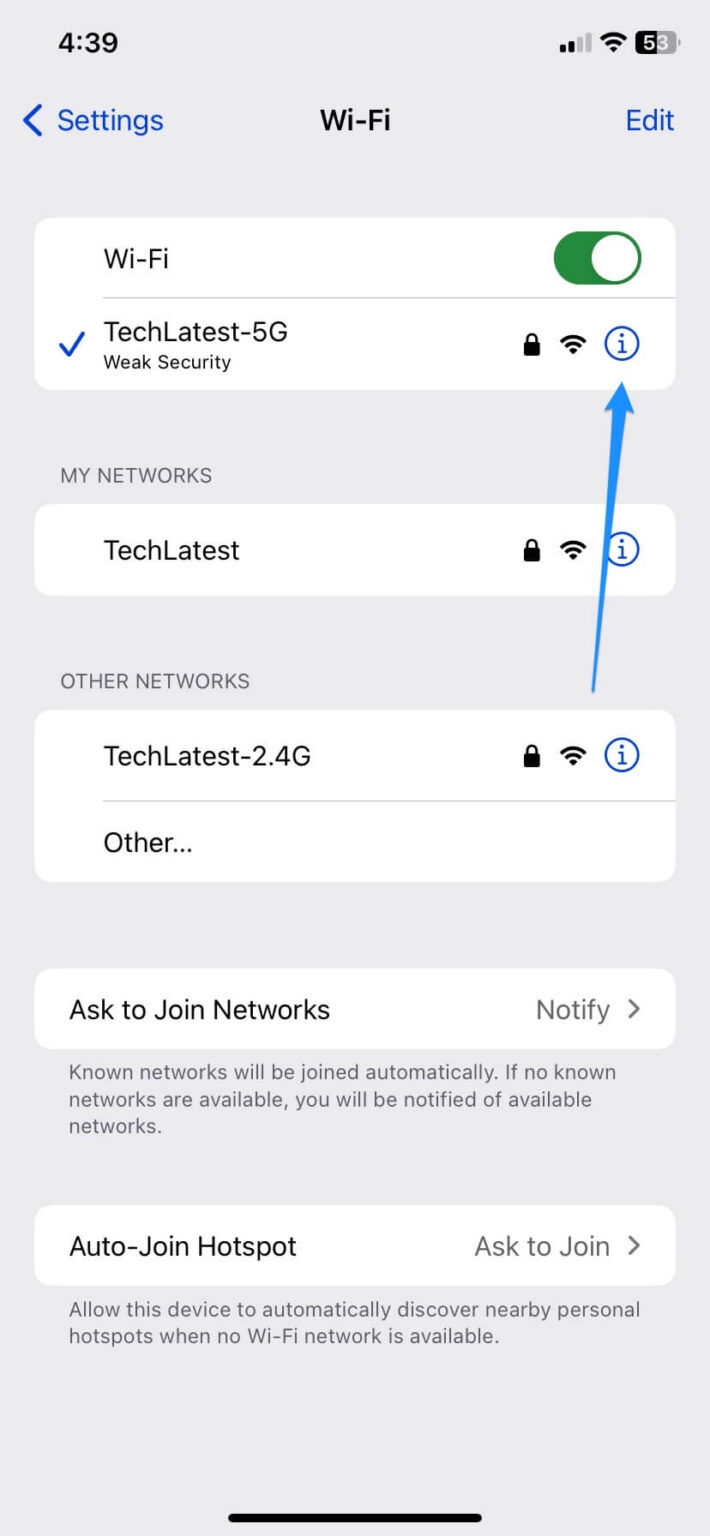Open Ask to Join Networks setting
Viewport: 710px width, 1536px height.
click(355, 1009)
